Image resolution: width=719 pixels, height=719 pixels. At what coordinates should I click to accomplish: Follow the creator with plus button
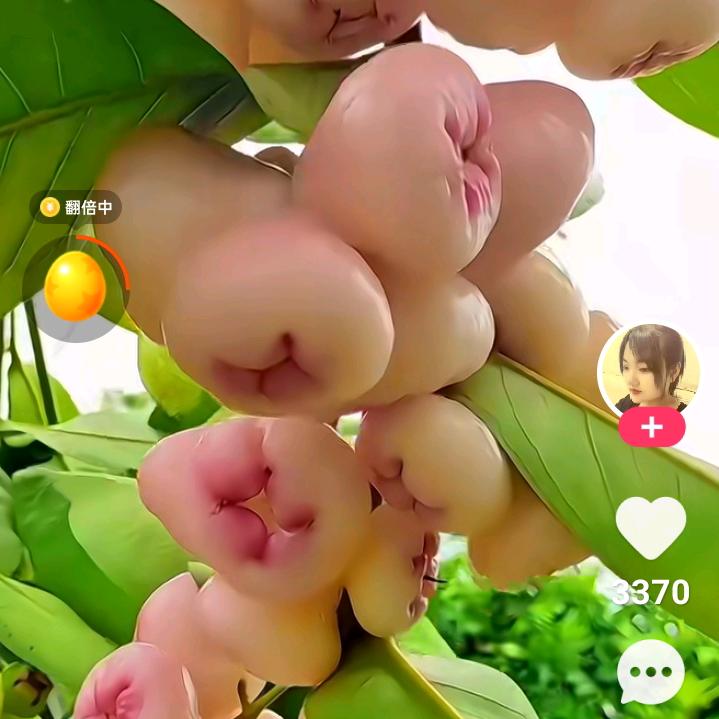point(652,428)
